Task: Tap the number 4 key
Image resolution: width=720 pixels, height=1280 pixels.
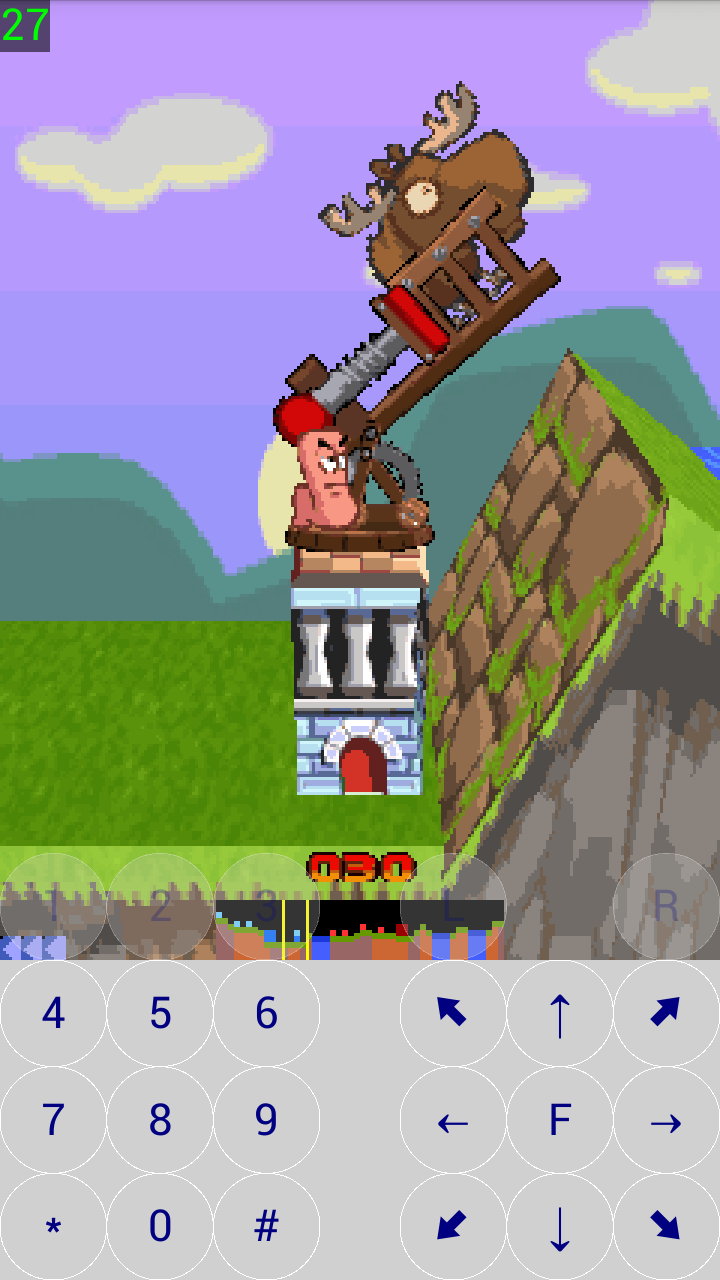Action: [53, 1013]
